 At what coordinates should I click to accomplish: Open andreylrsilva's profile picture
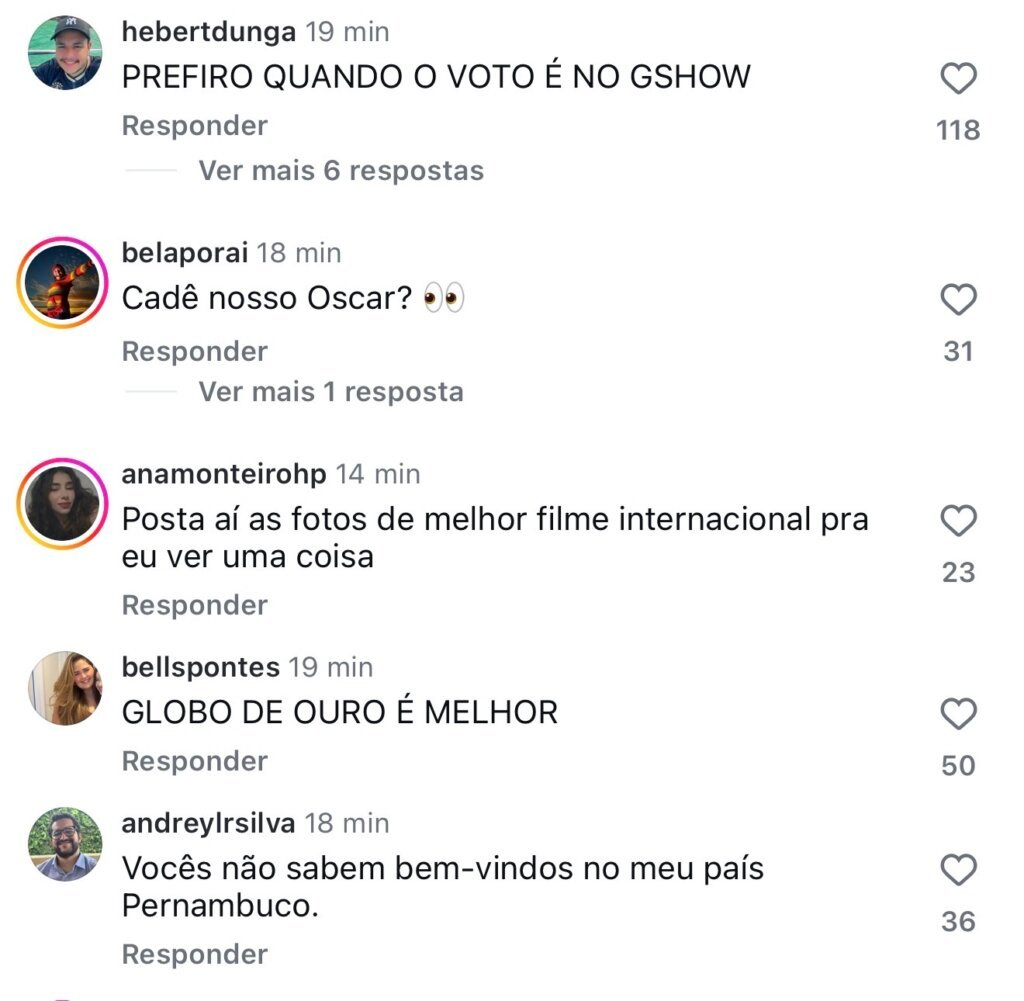pos(65,843)
